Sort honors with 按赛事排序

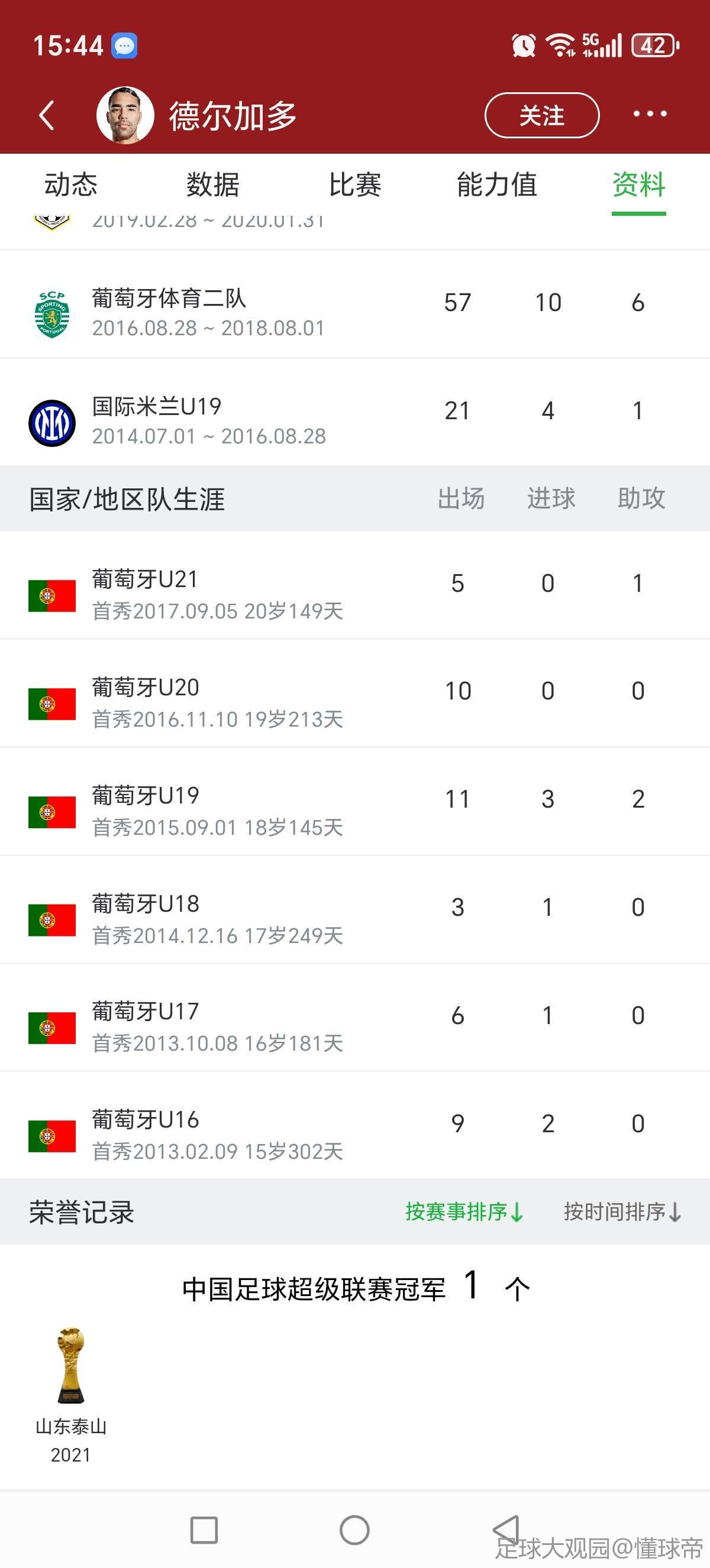point(464,1211)
